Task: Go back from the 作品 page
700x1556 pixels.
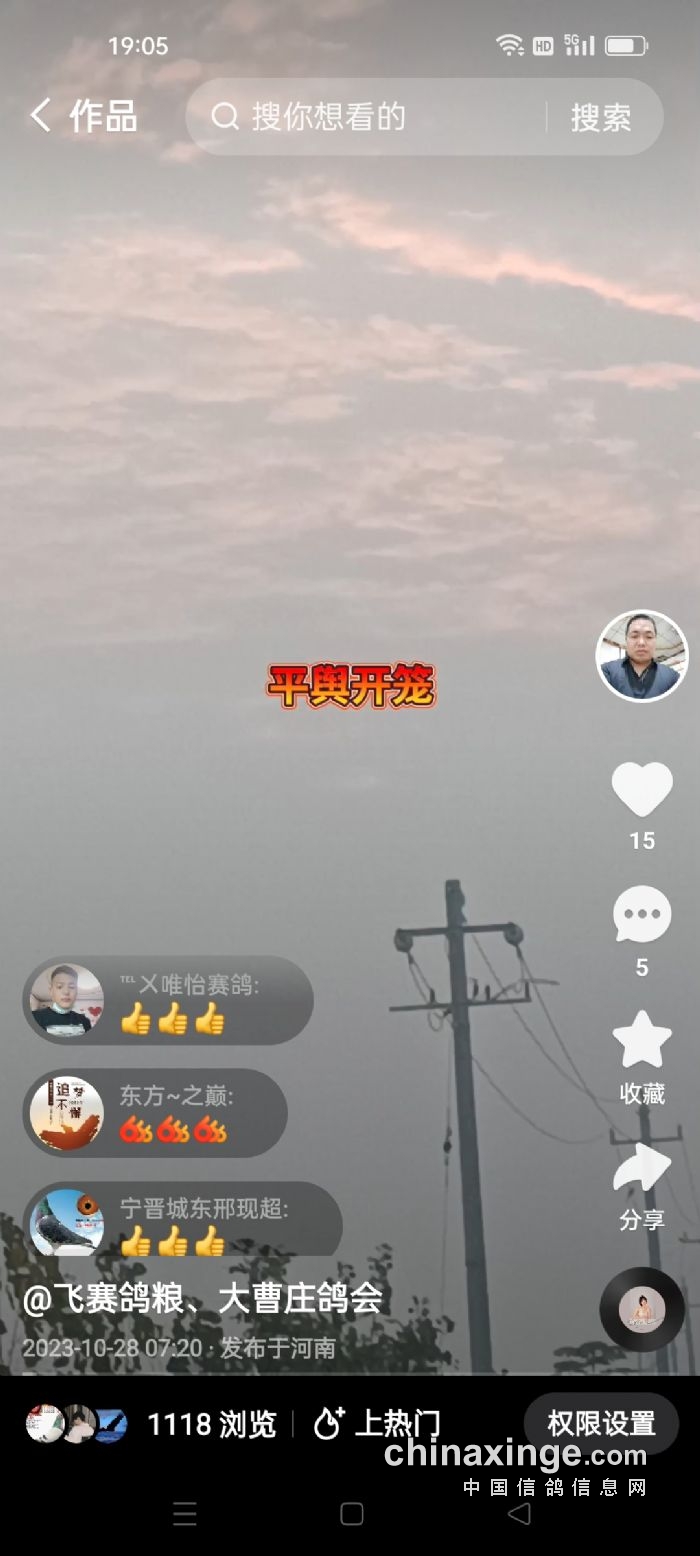Action: click(41, 116)
